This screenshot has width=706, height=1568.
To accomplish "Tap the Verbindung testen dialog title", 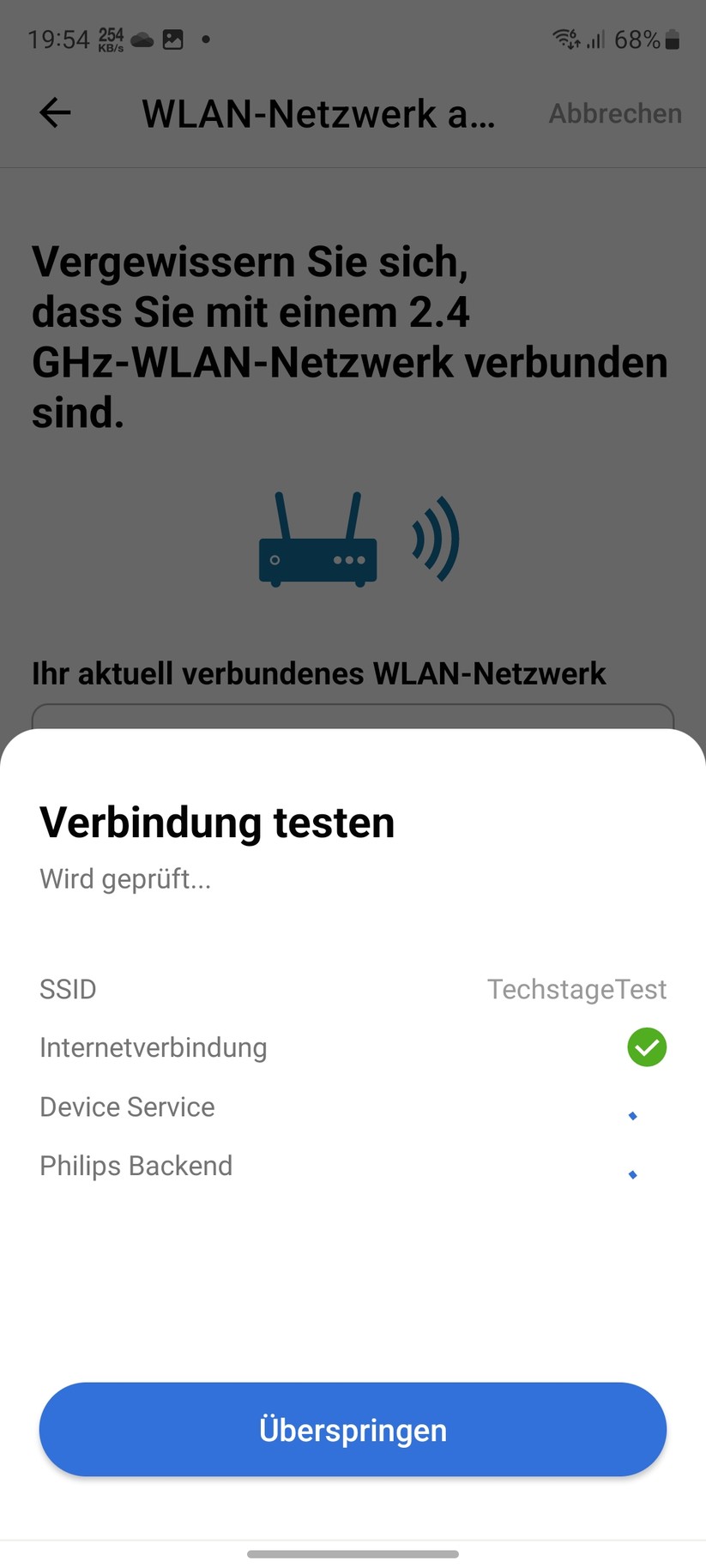I will click(x=216, y=822).
